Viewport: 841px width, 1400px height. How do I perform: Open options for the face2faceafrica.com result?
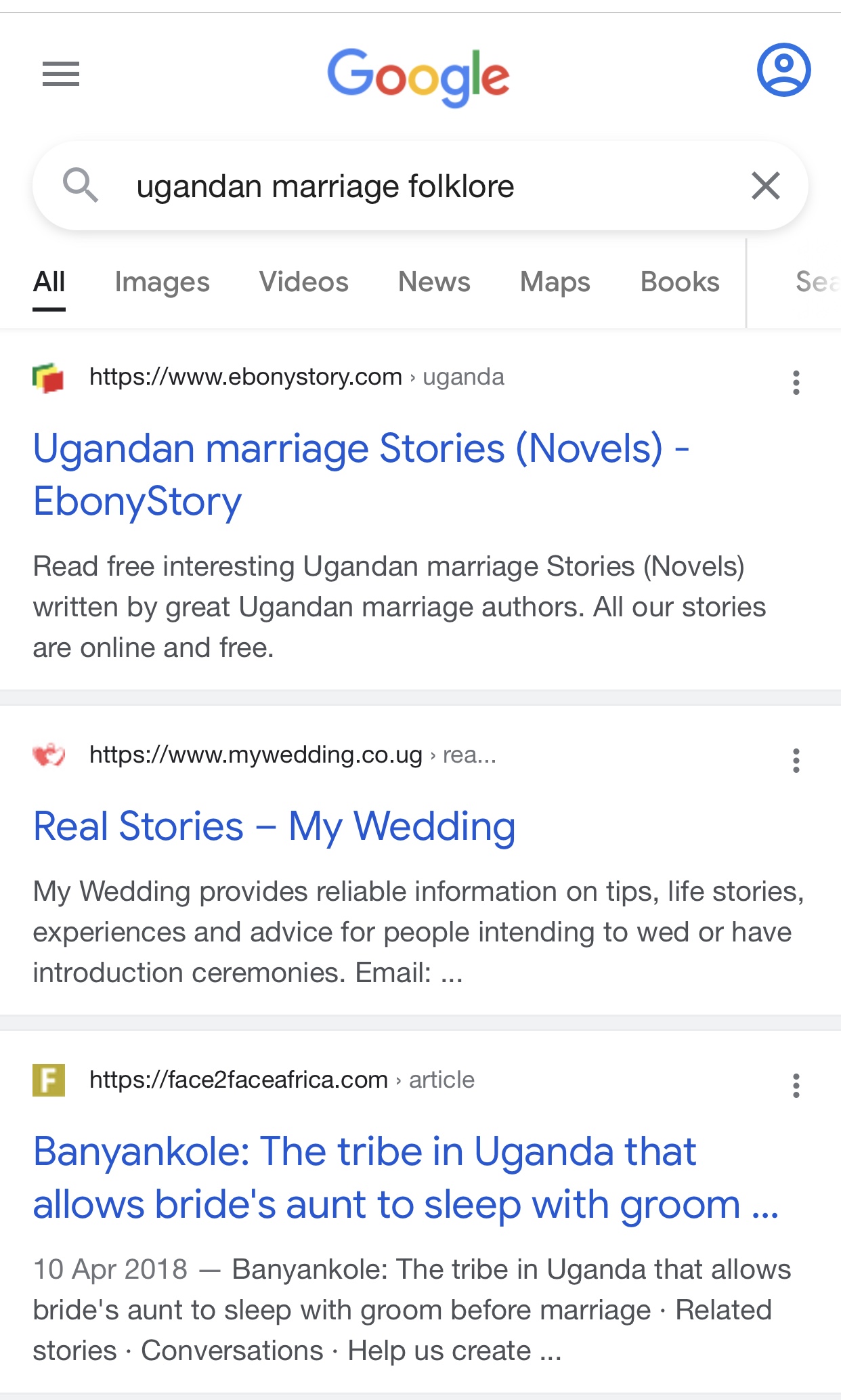pos(796,1086)
